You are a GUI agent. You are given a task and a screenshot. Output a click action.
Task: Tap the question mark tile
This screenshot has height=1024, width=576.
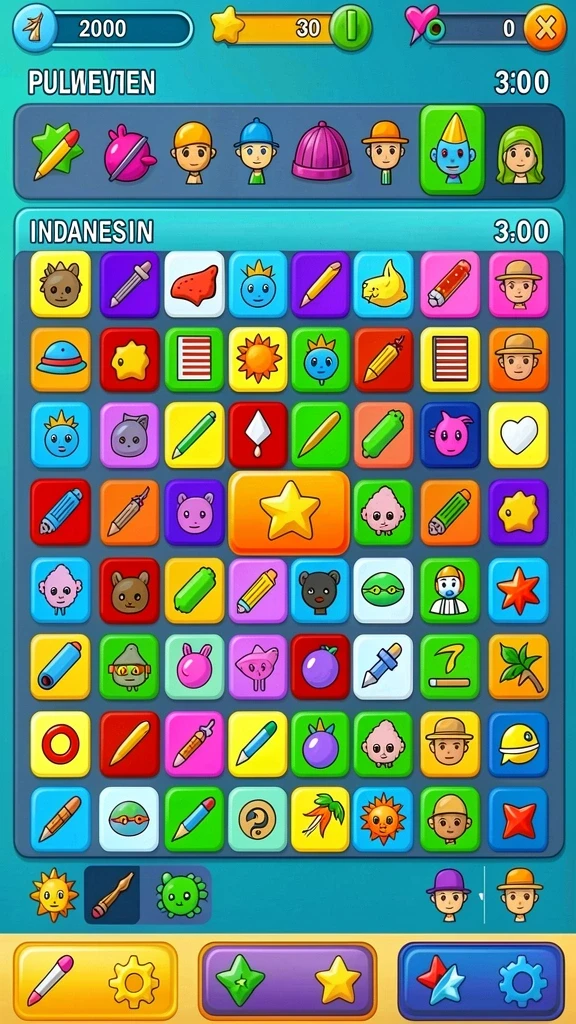coord(257,819)
